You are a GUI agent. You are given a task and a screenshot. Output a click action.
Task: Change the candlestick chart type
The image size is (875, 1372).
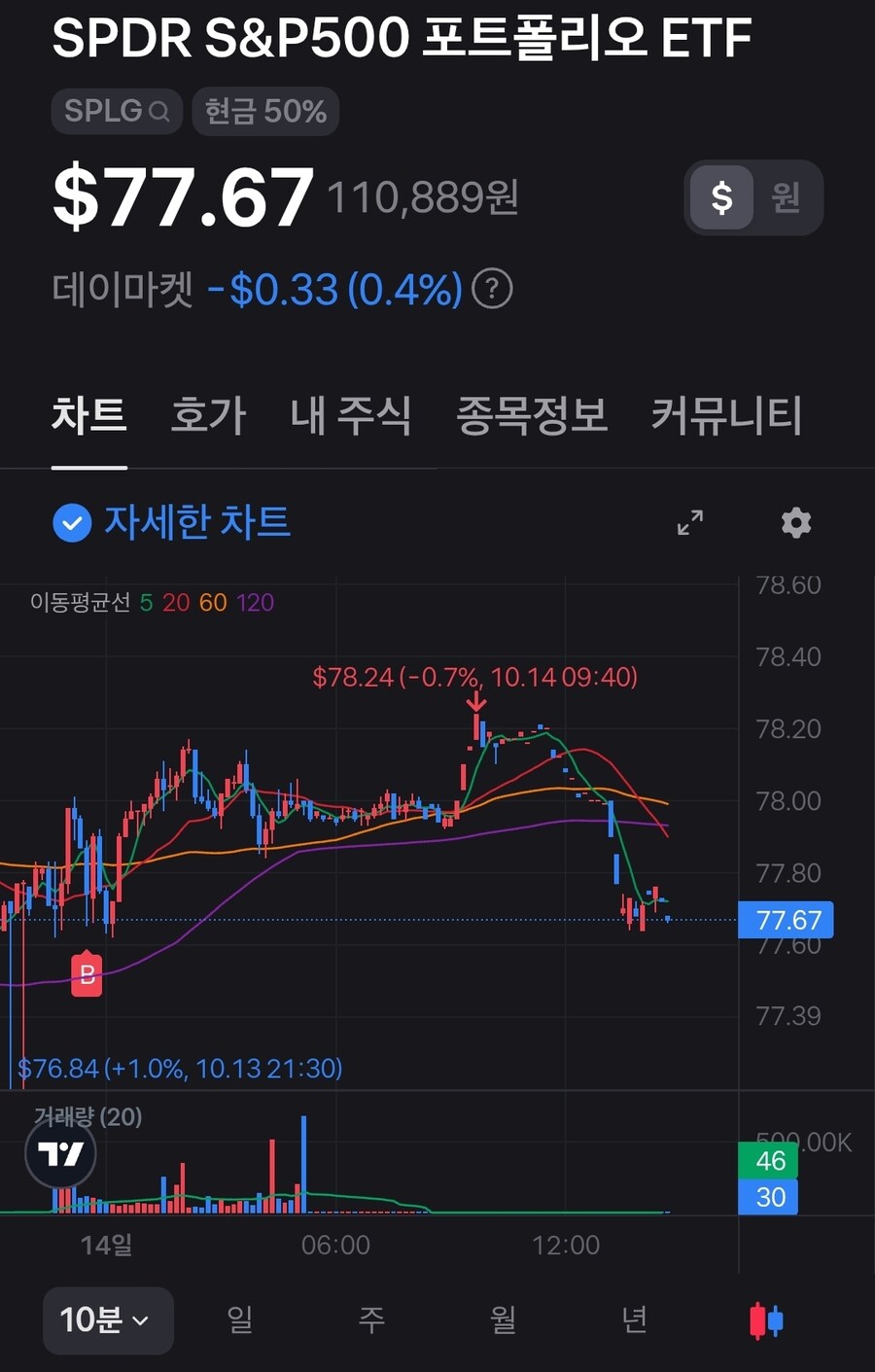(766, 1320)
